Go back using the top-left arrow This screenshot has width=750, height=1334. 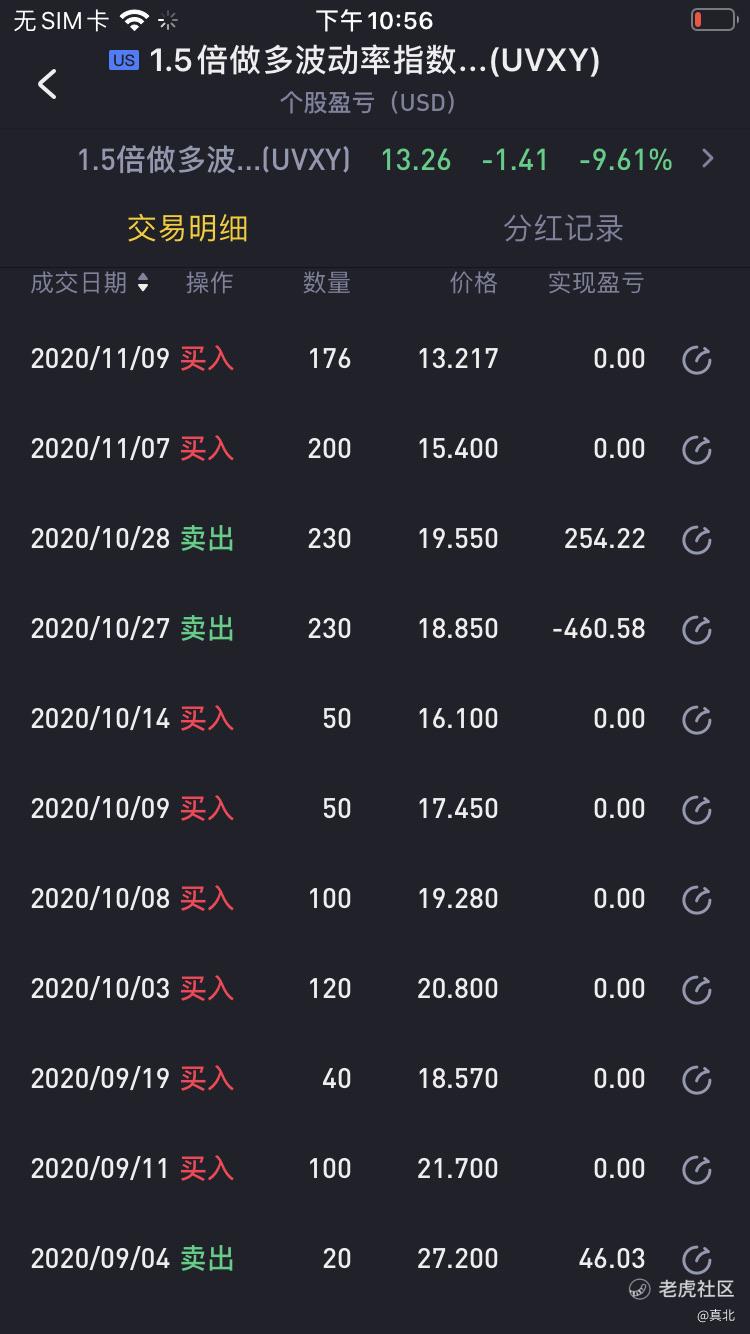(47, 84)
